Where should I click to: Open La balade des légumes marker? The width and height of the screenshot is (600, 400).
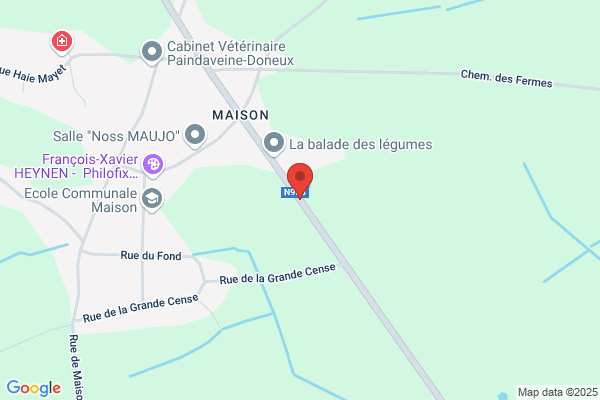pyautogui.click(x=274, y=144)
